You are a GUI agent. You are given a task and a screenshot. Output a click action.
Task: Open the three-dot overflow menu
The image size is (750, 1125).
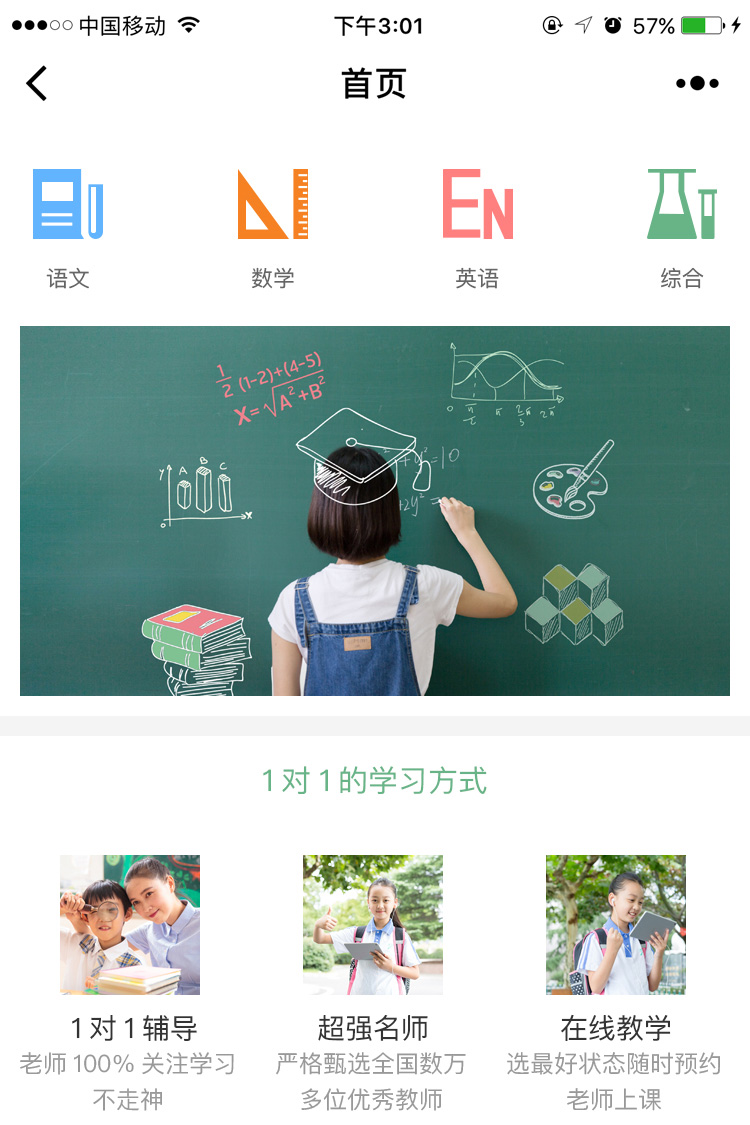(697, 83)
